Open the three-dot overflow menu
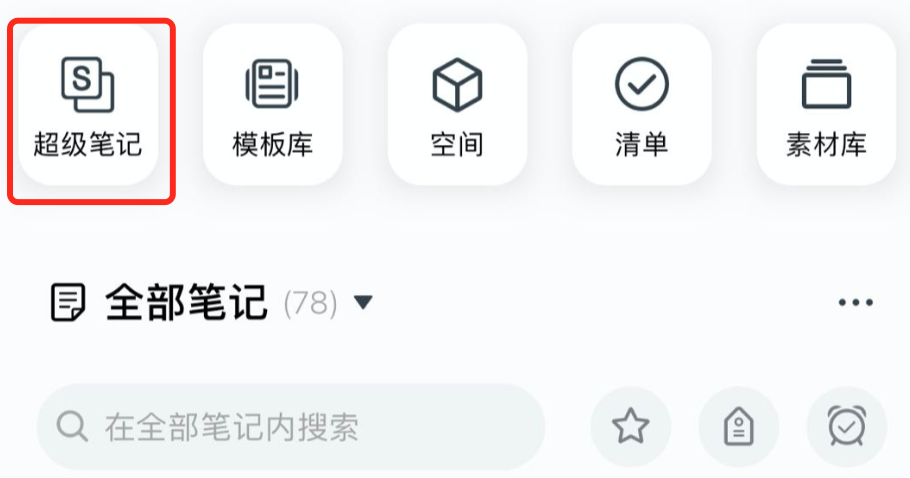 (x=855, y=302)
